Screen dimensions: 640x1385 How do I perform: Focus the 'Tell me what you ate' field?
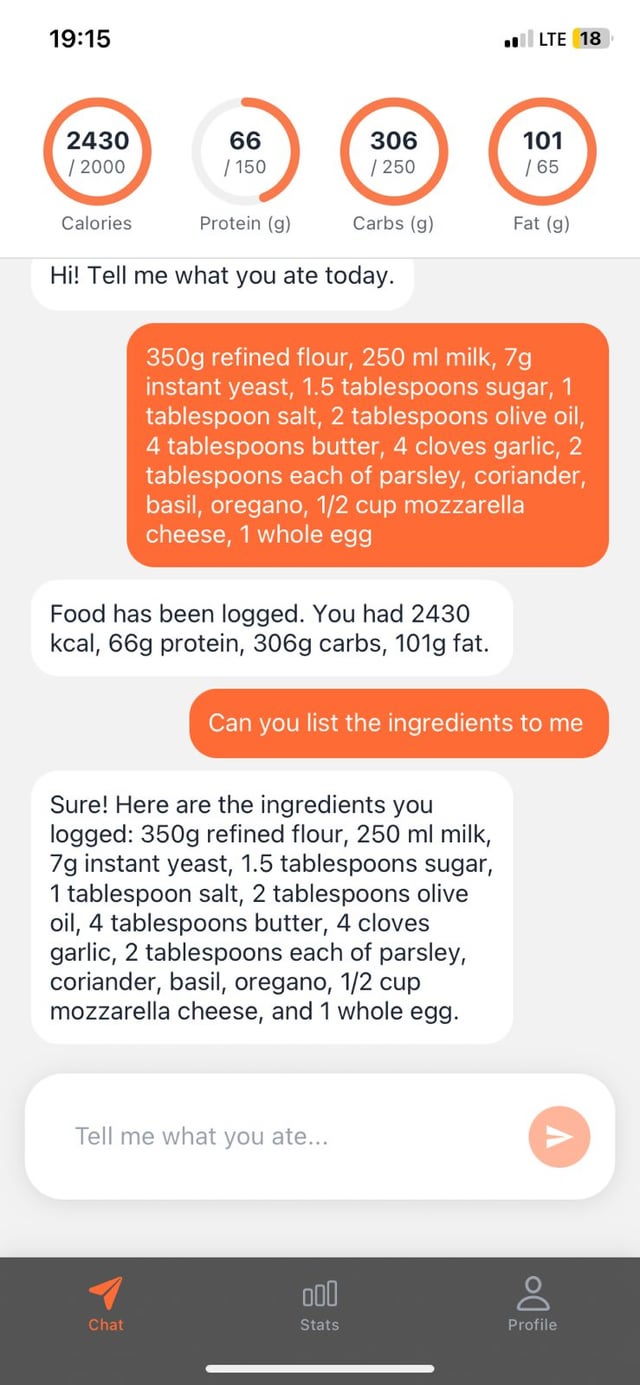point(280,1136)
